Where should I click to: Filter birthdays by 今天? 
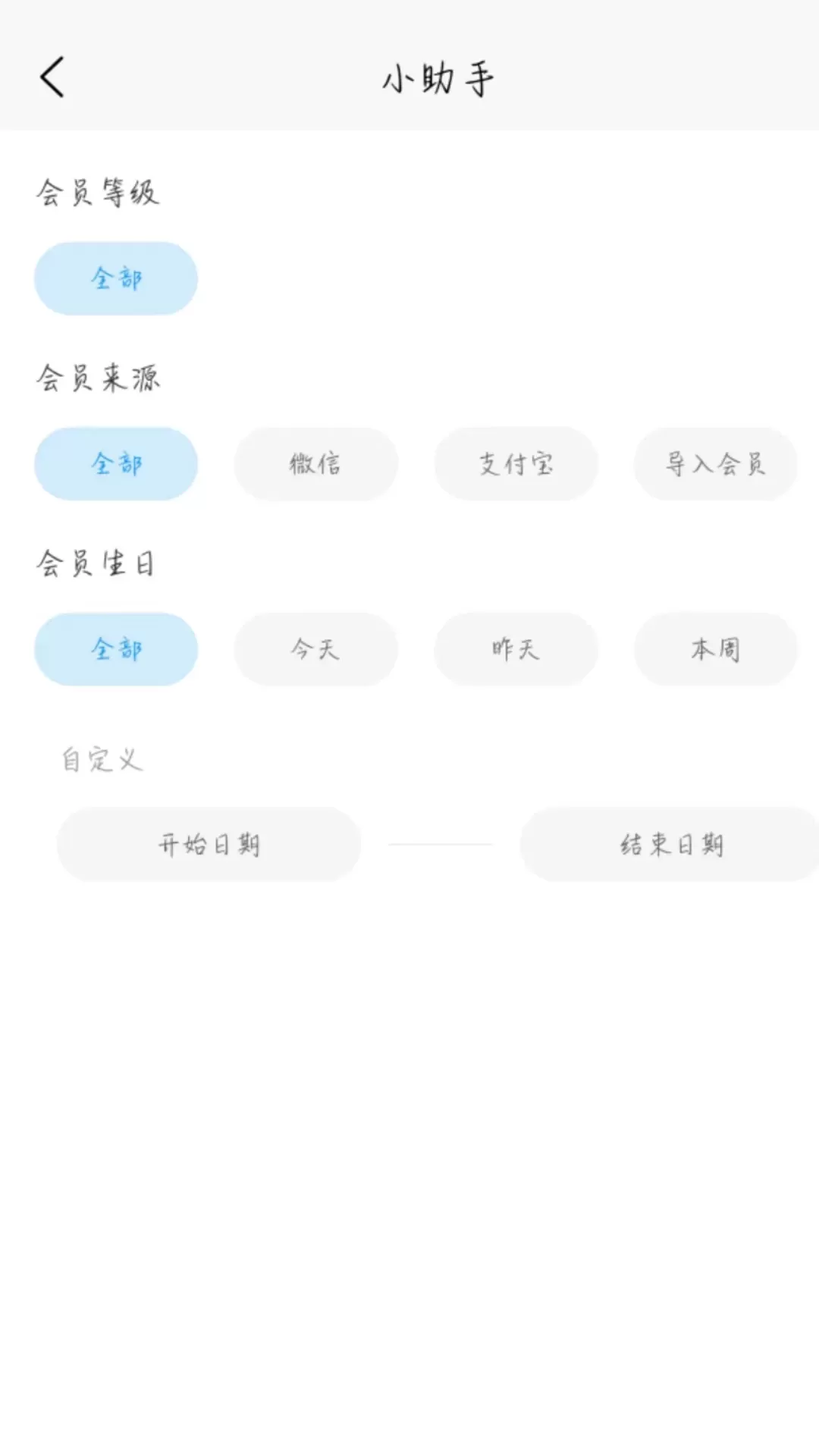point(315,649)
